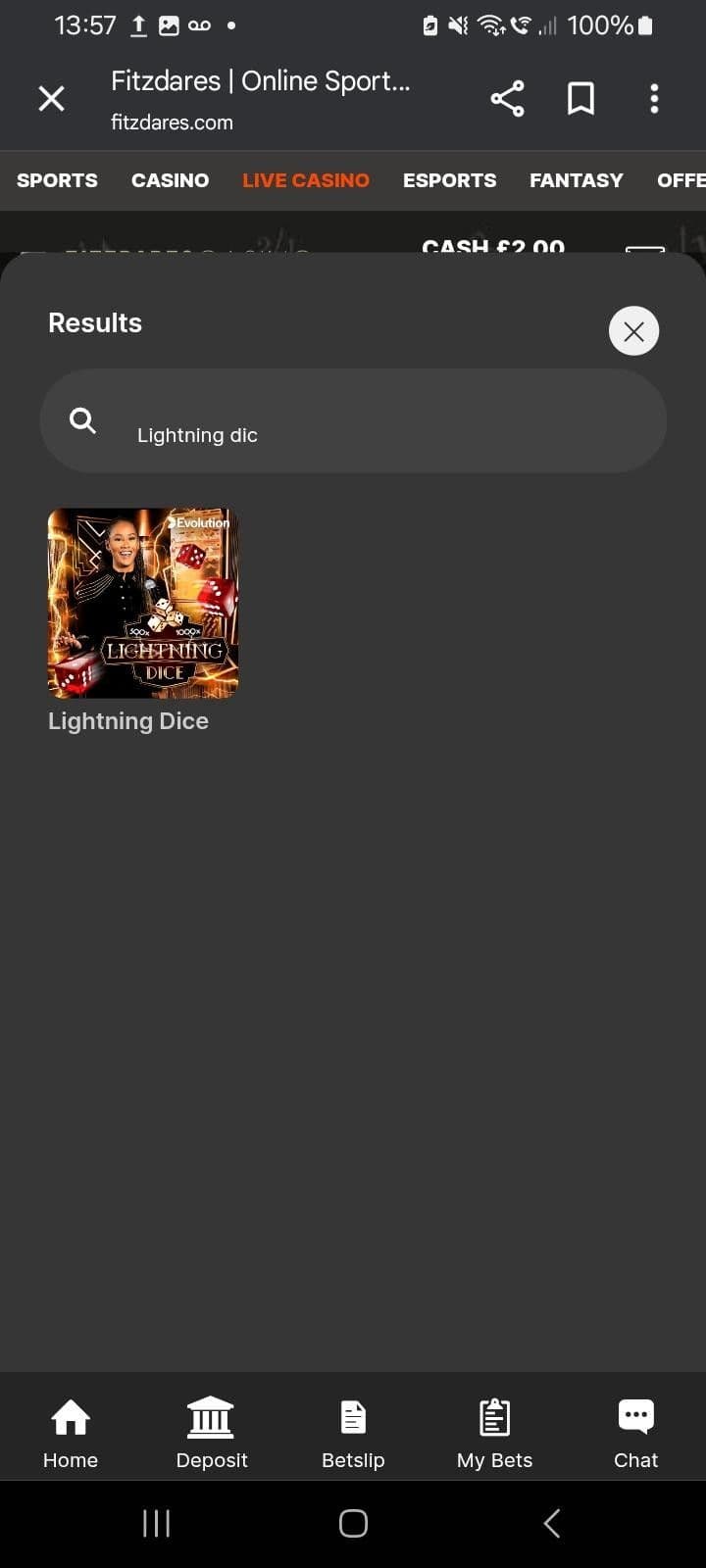Open My Bets
The height and width of the screenshot is (1568, 706).
pos(494,1432)
